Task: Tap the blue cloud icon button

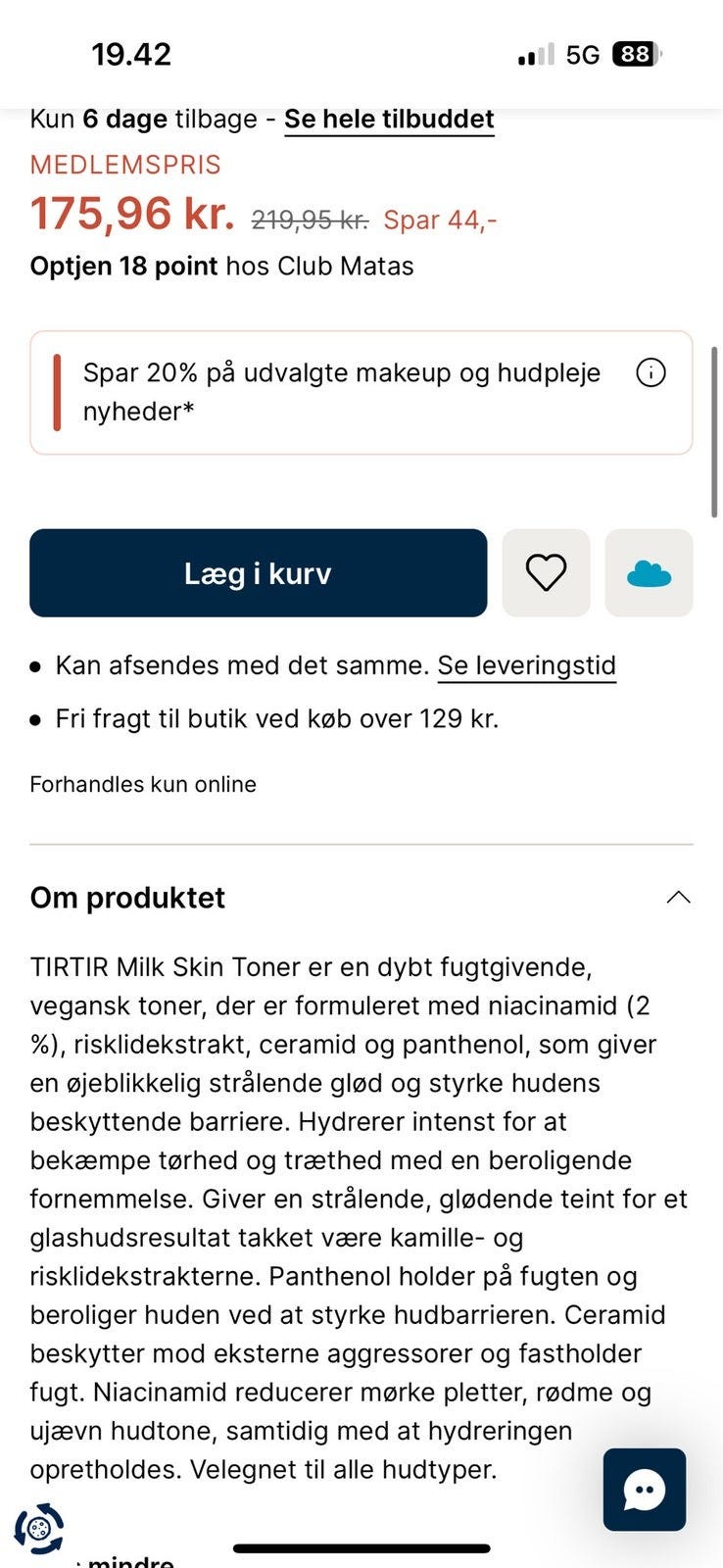Action: pos(649,573)
